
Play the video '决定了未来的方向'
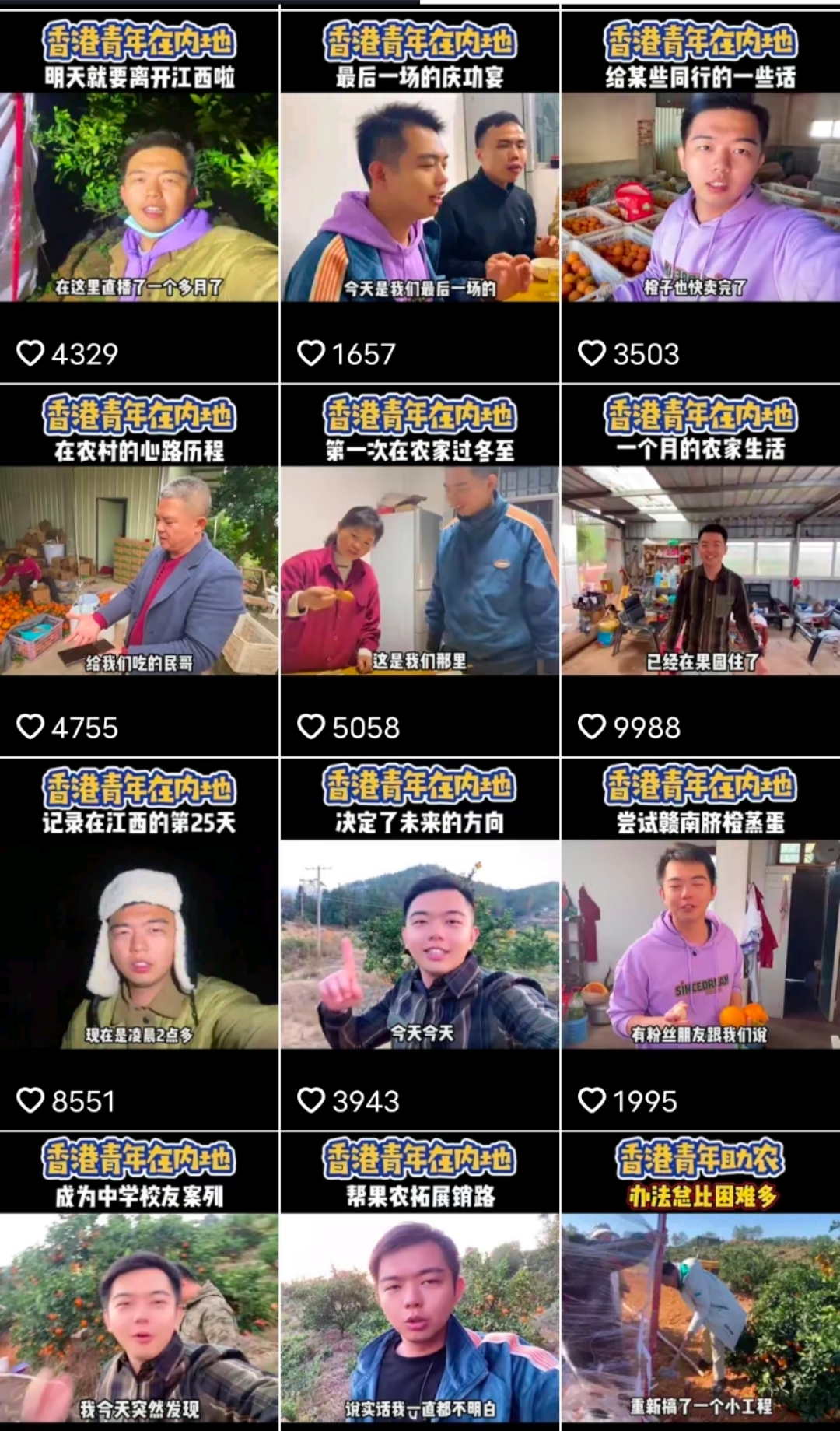point(419,944)
